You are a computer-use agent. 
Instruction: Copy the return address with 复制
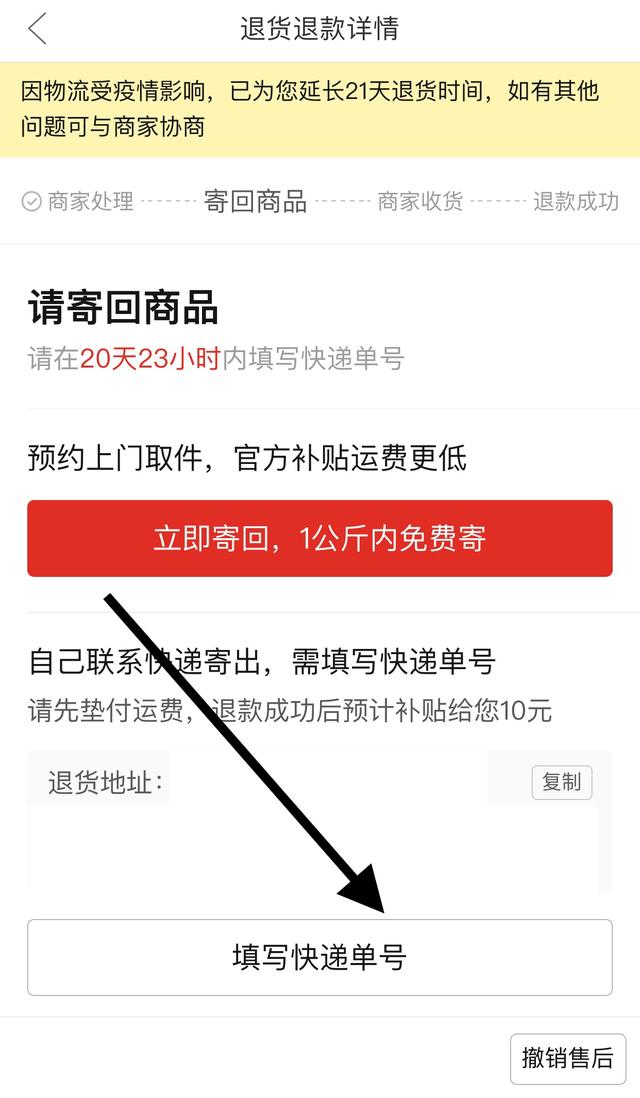point(561,782)
